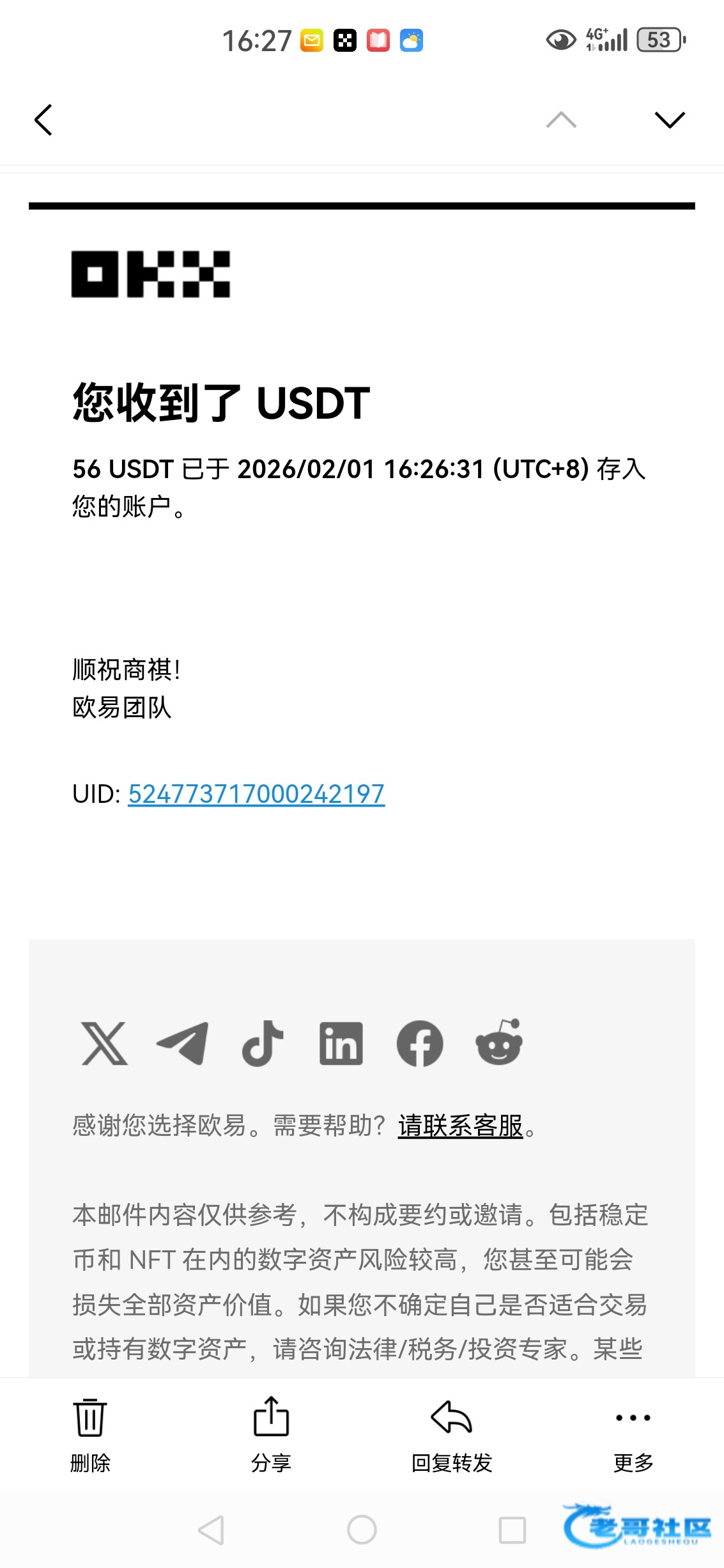Jump to the previous email
The image size is (724, 1568).
[x=561, y=120]
